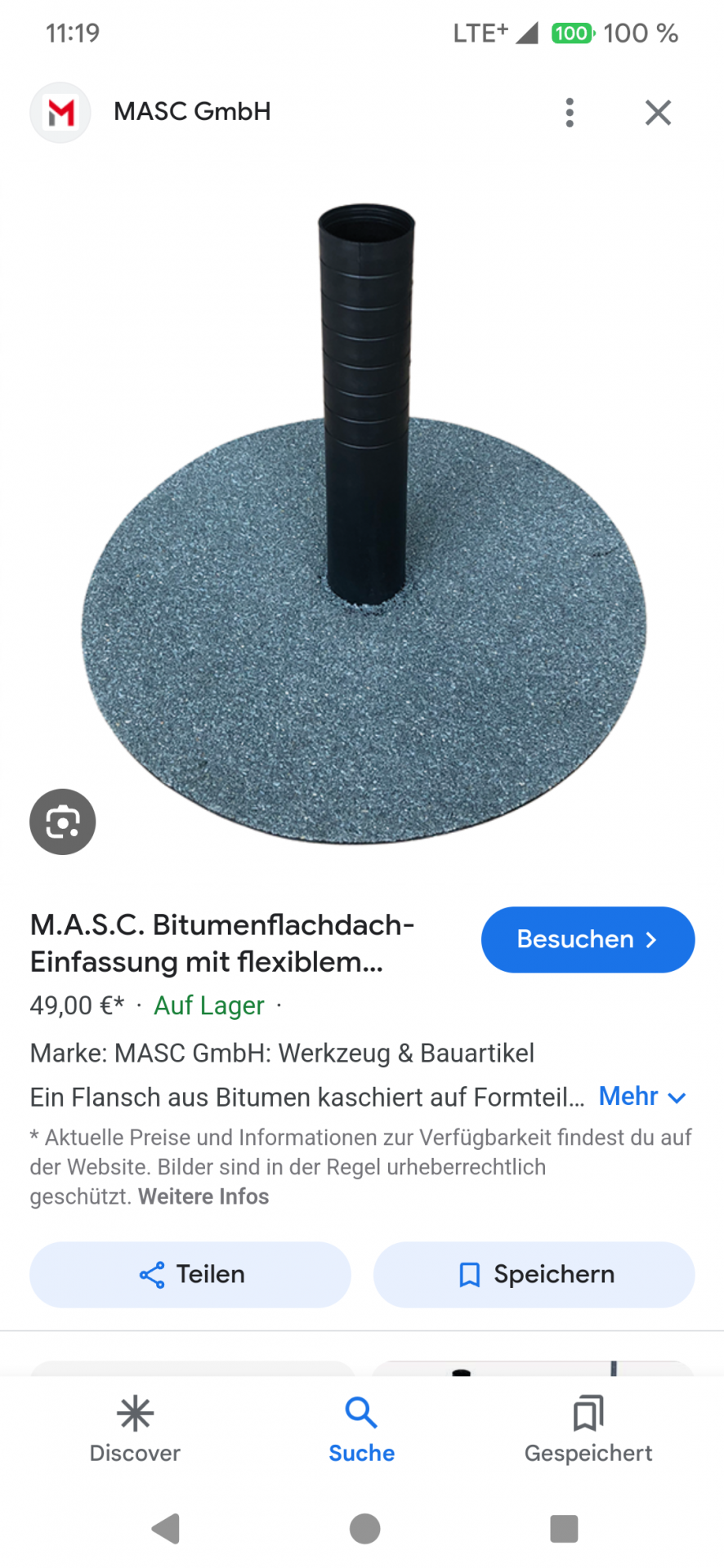Switch to the Discover tab
724x1568 pixels.
pos(135,1429)
